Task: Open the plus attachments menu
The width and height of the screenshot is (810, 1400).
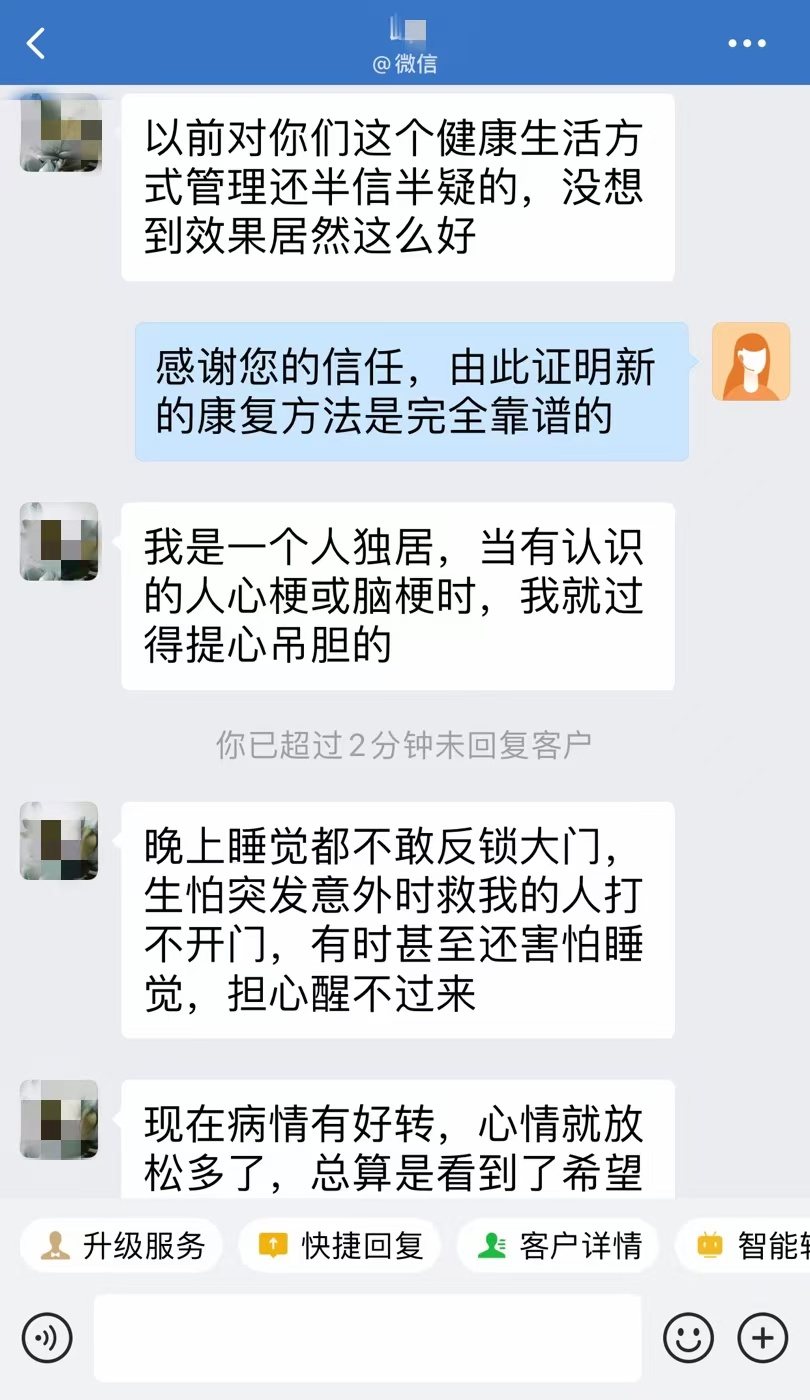Action: pyautogui.click(x=763, y=1338)
